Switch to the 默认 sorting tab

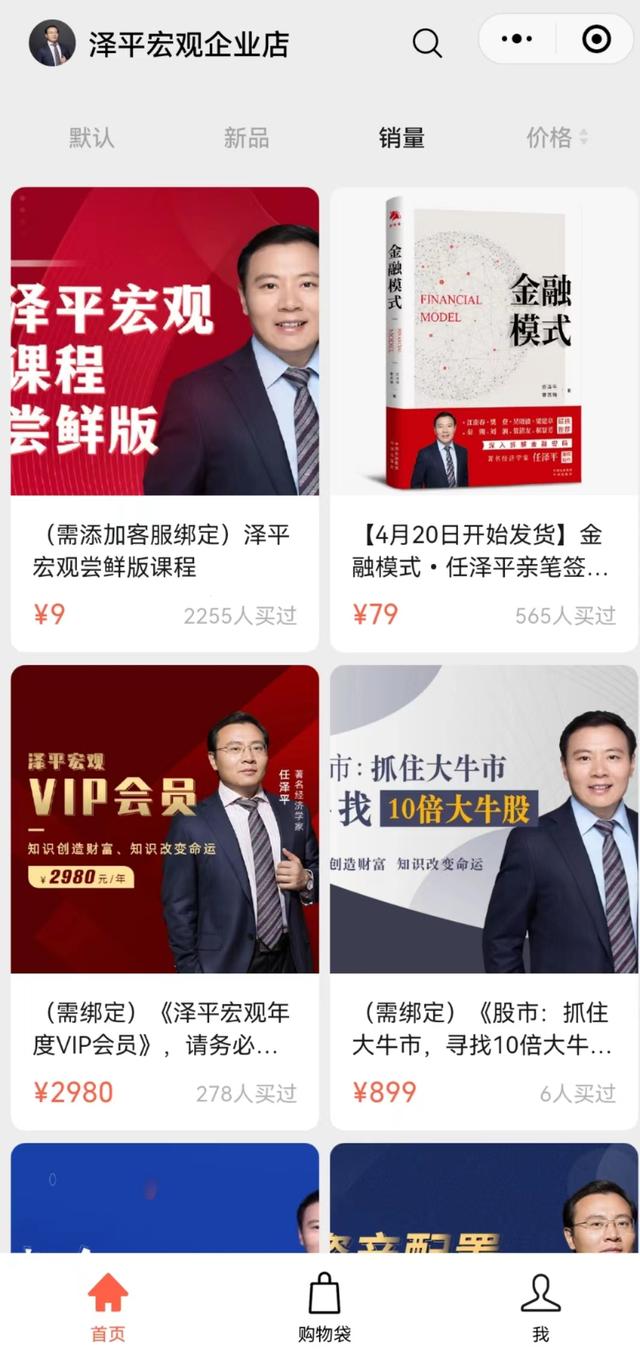click(x=91, y=138)
